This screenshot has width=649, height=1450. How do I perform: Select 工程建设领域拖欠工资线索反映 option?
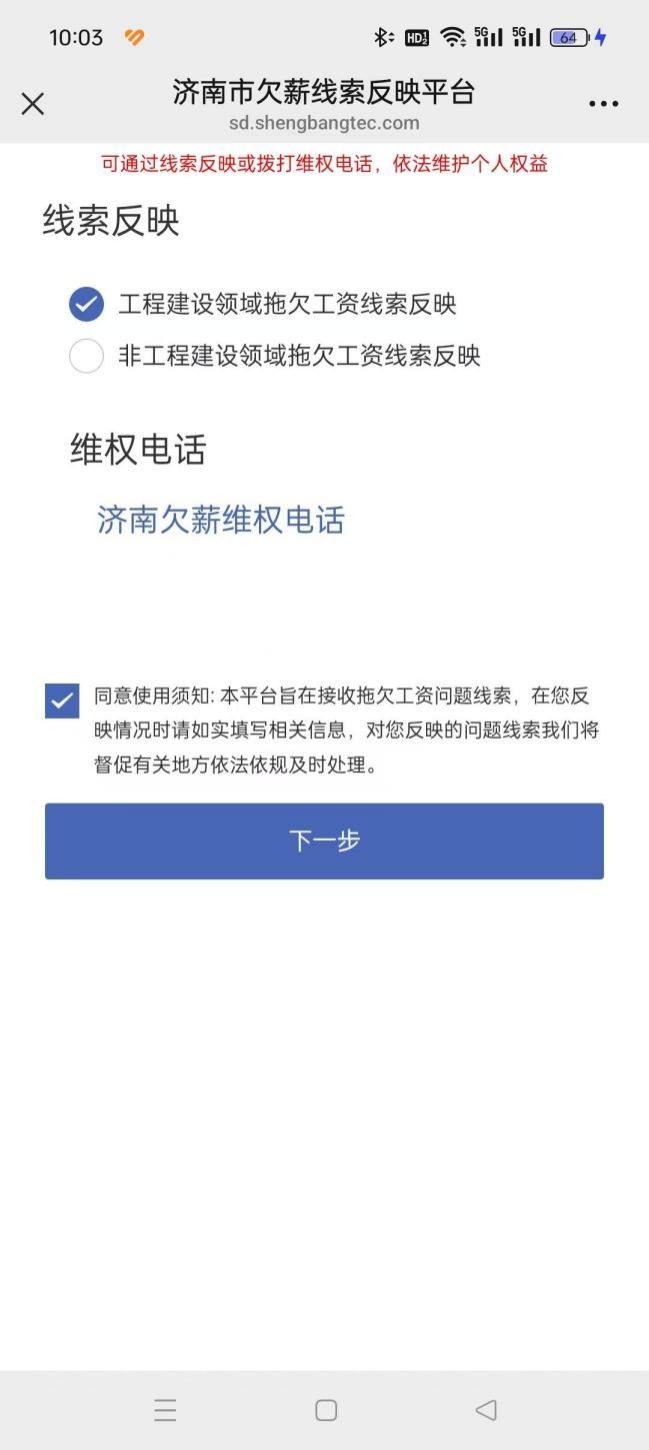point(87,304)
